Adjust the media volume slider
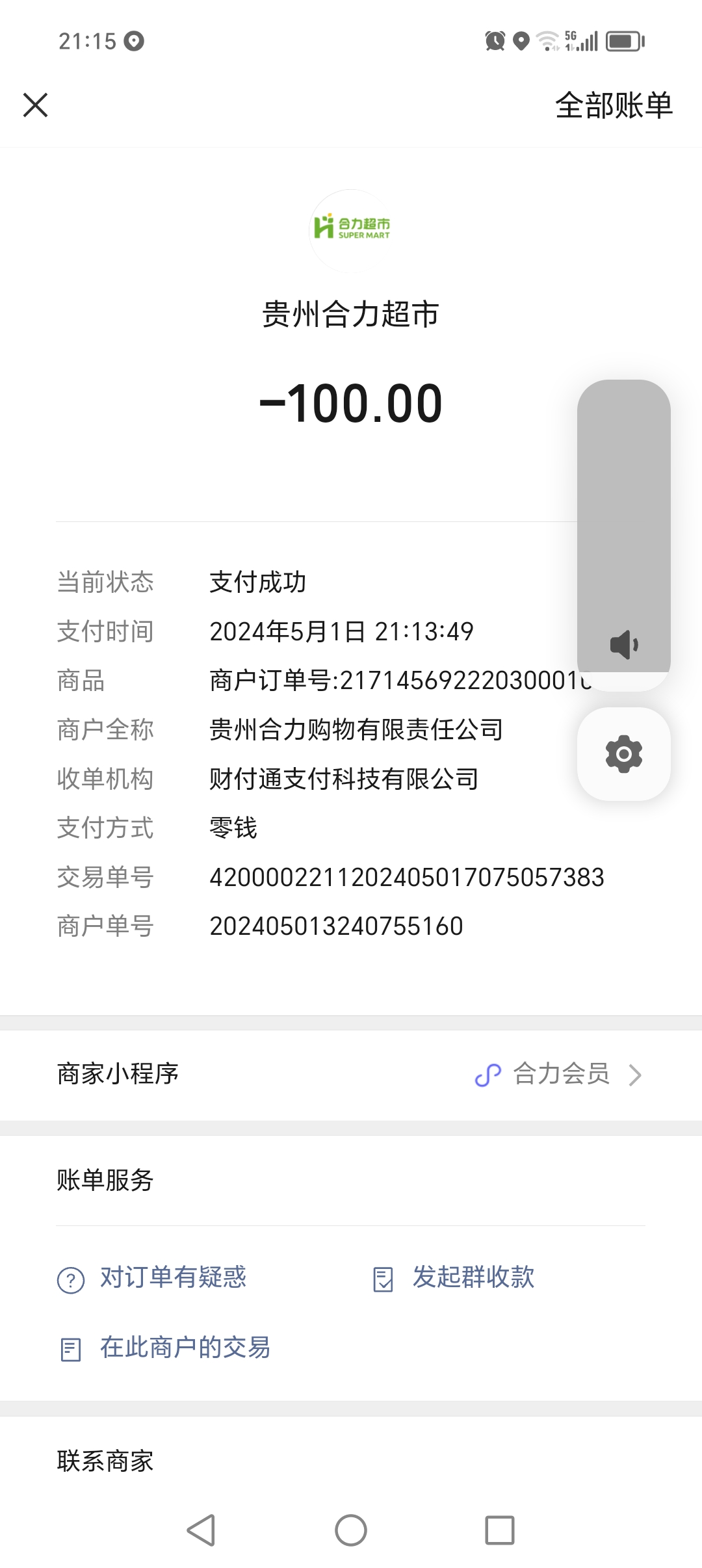 tap(623, 507)
